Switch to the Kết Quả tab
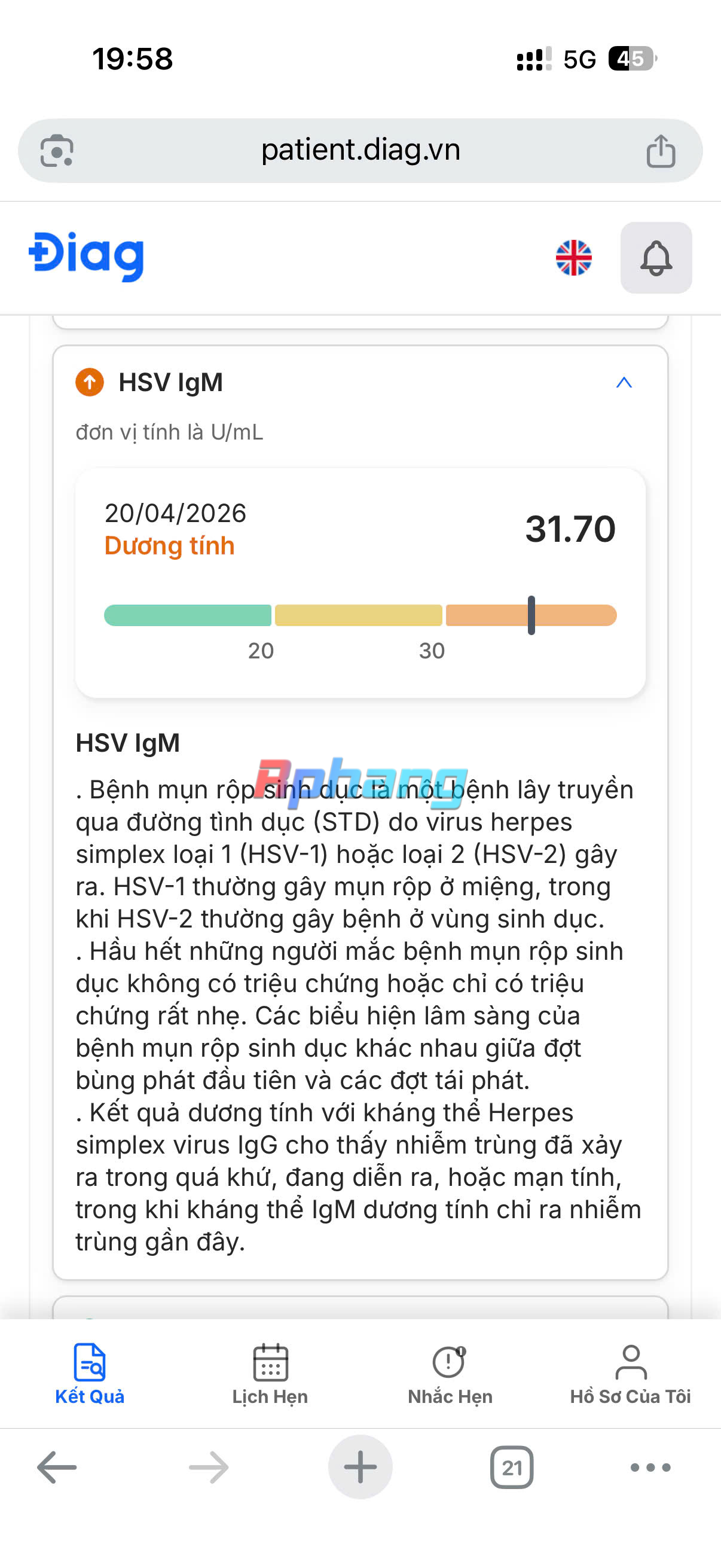This screenshot has width=721, height=1568. tap(90, 1373)
